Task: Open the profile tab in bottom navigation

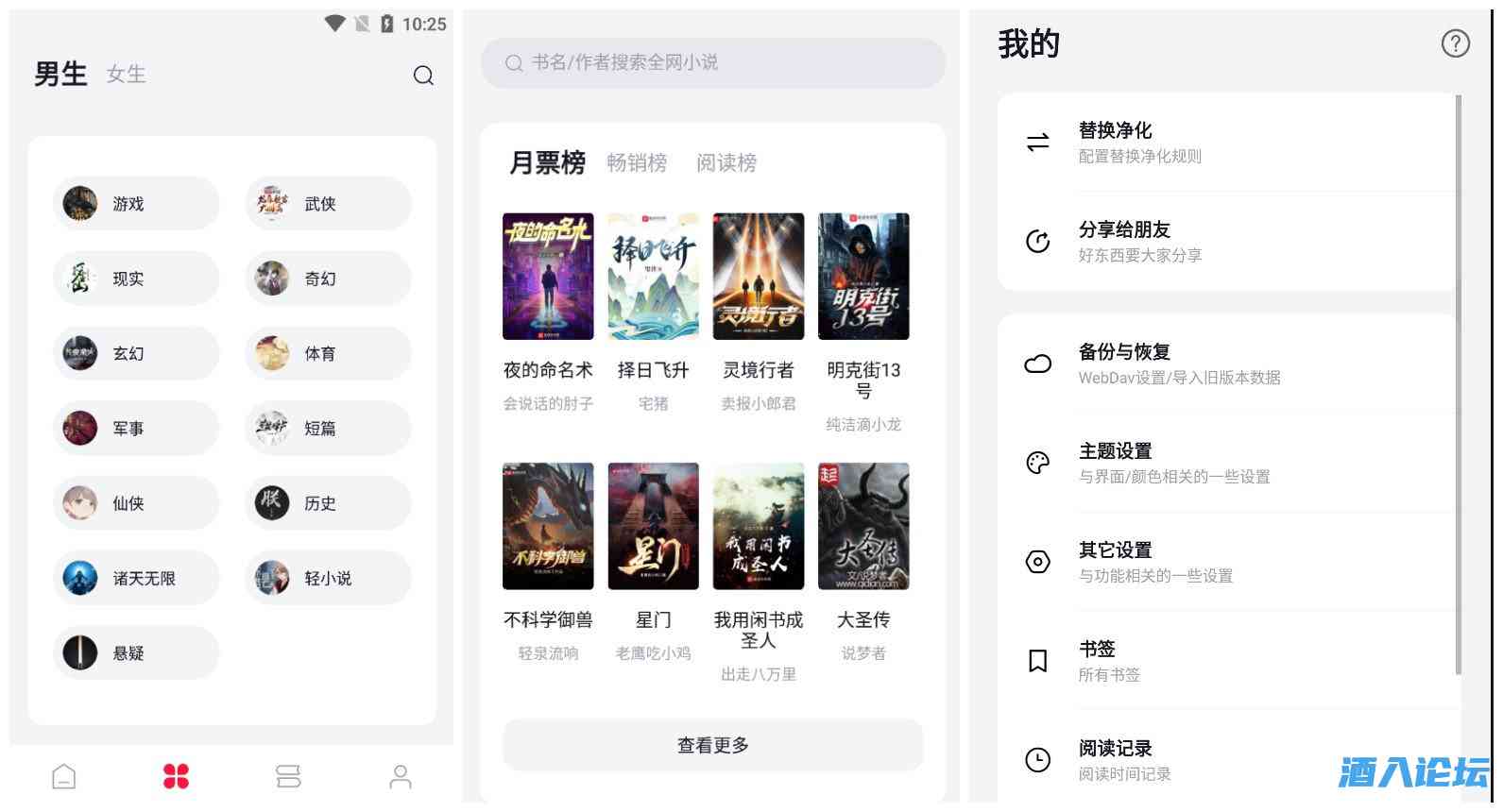Action: 400,777
